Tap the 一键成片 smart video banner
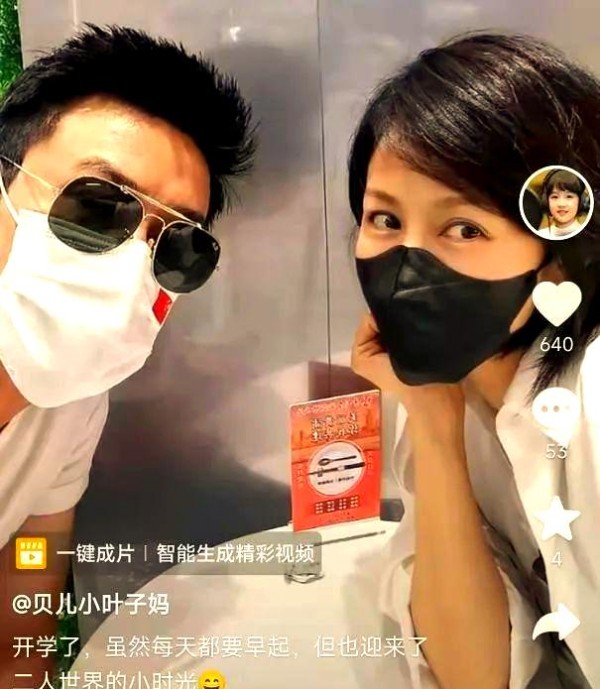The height and width of the screenshot is (689, 600). point(166,553)
